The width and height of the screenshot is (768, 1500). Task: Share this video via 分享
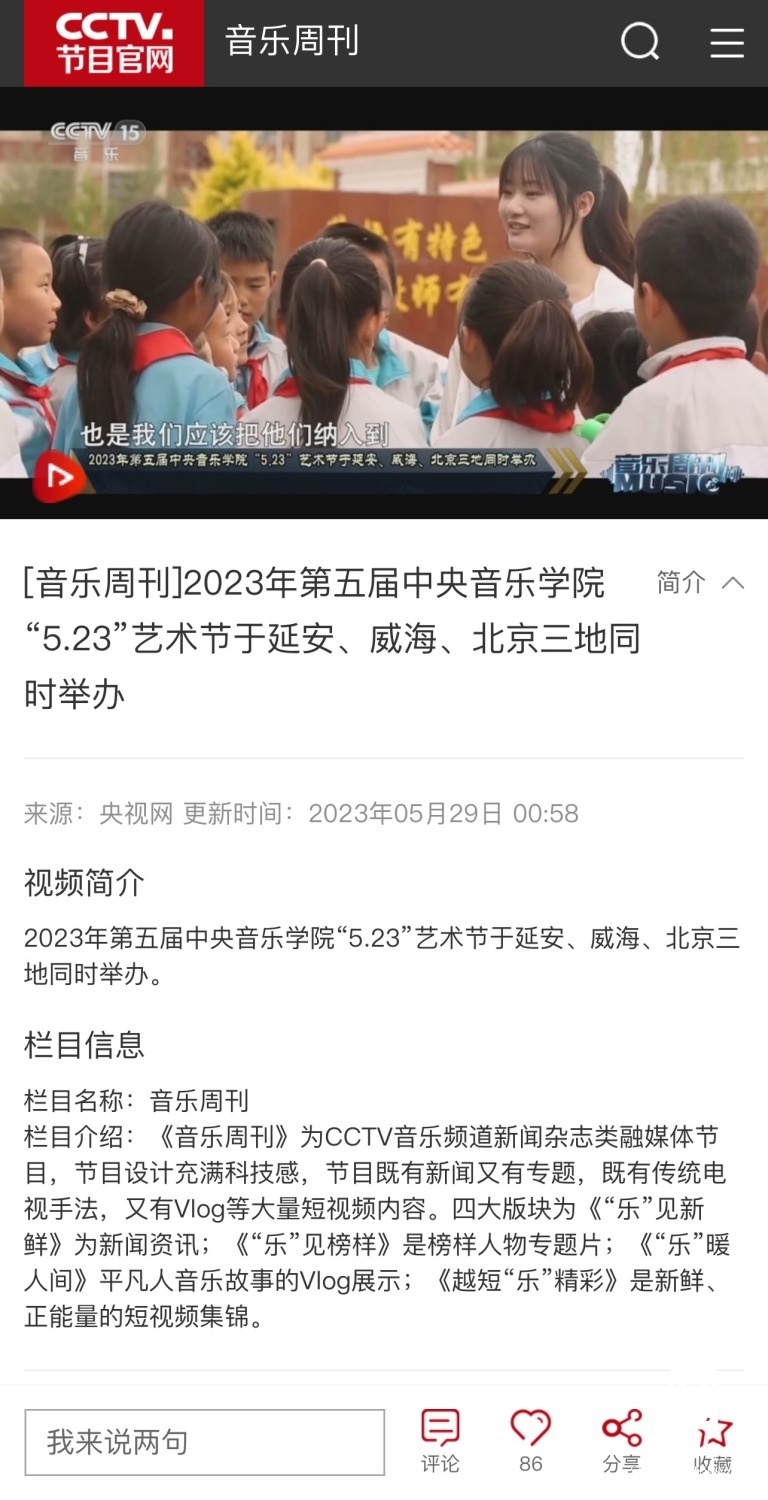[x=621, y=1441]
